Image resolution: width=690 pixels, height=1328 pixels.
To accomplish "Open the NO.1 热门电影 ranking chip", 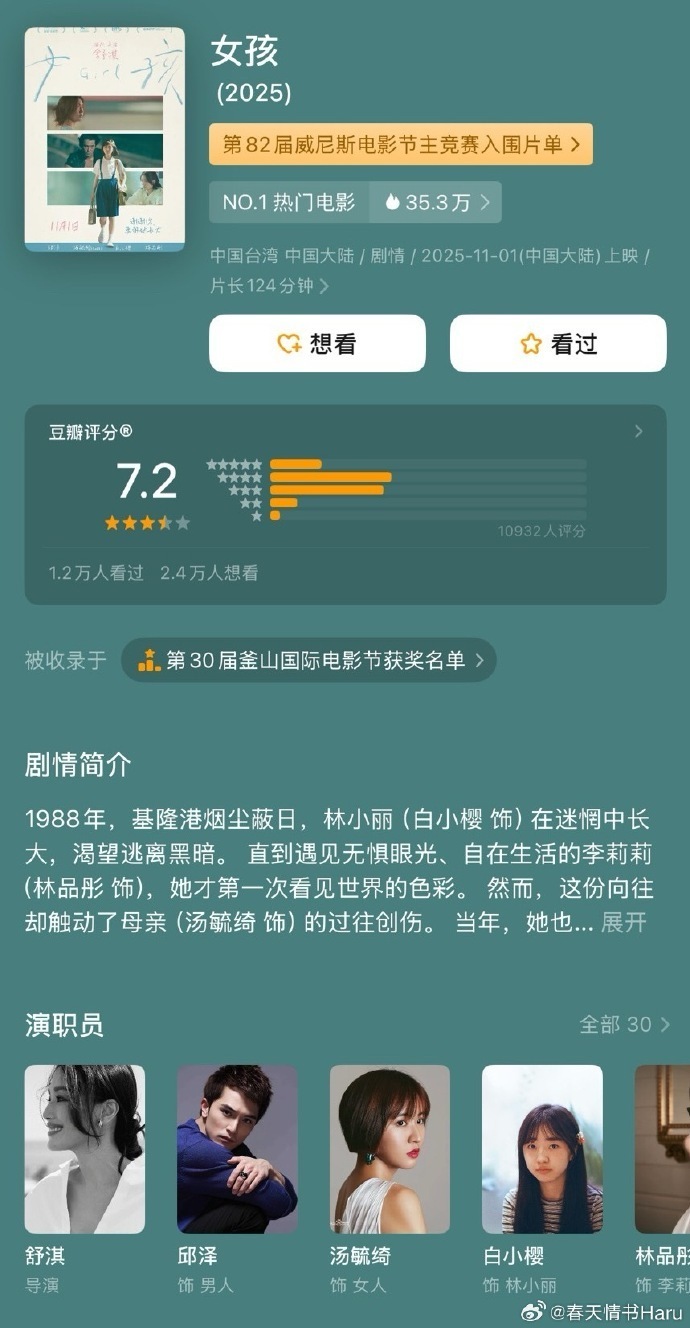I will coord(289,202).
